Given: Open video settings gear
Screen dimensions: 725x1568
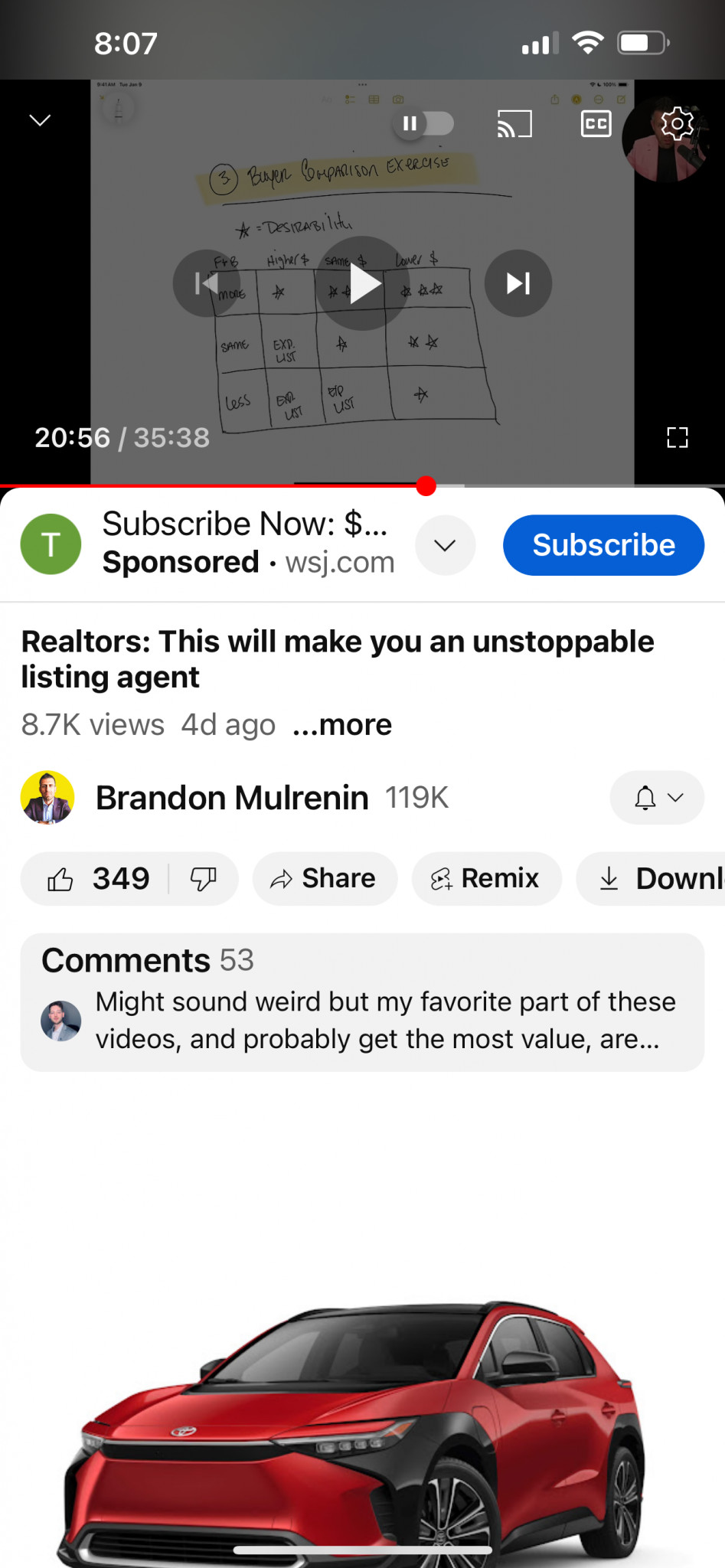Looking at the screenshot, I should [x=677, y=123].
